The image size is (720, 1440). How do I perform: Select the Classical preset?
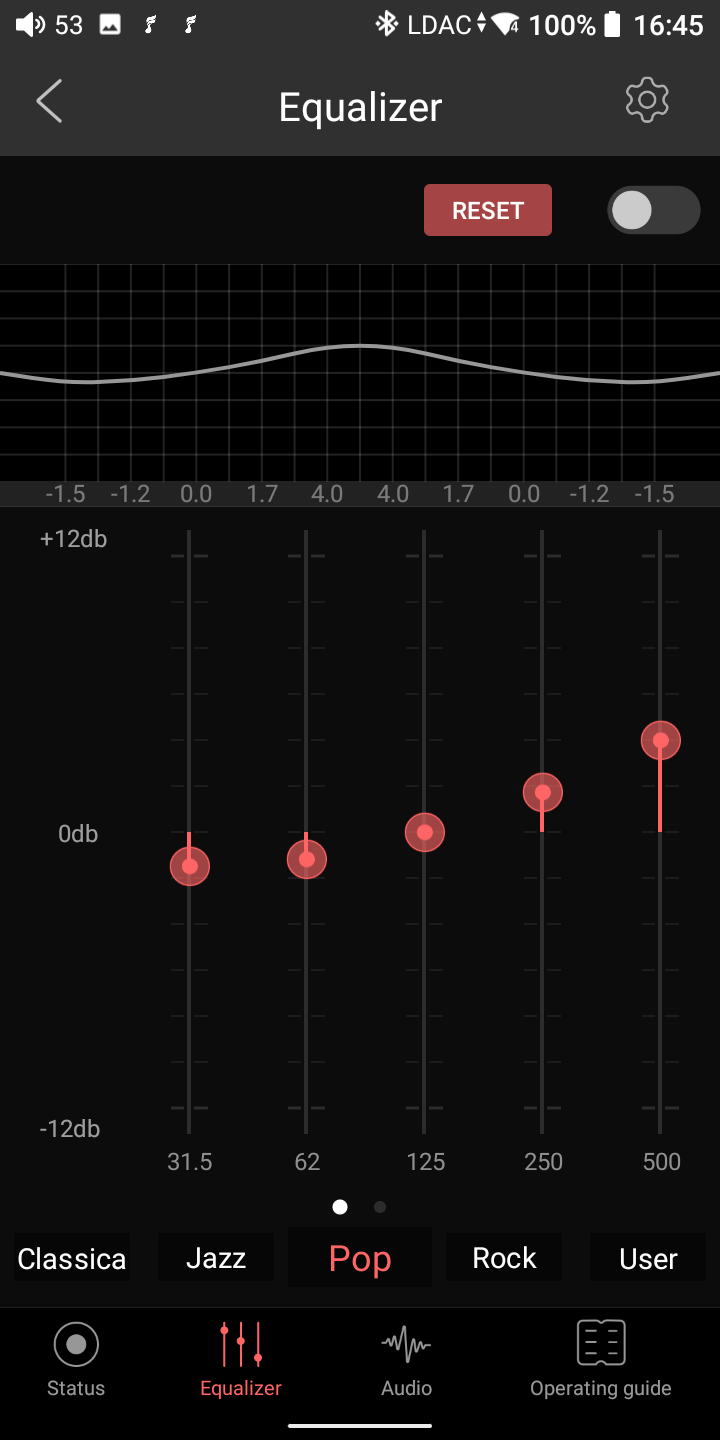point(72,1258)
